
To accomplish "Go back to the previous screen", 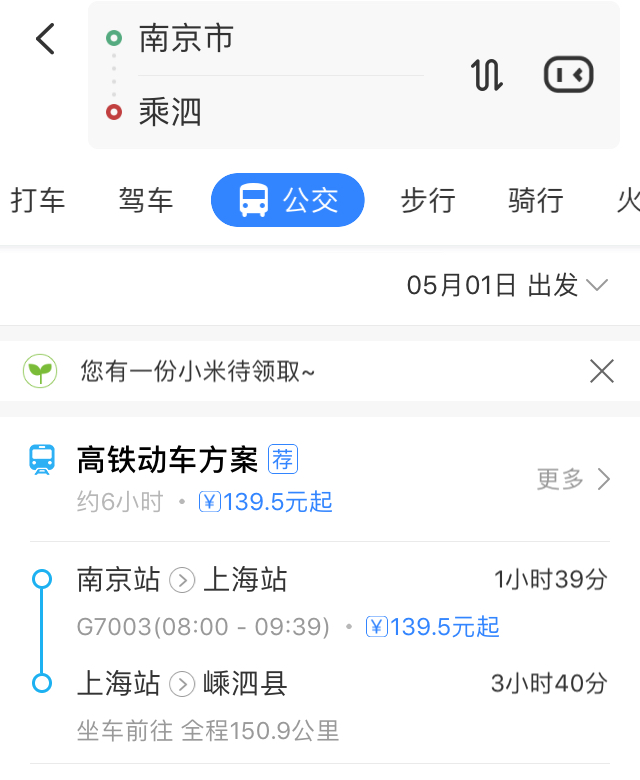I will tap(45, 40).
